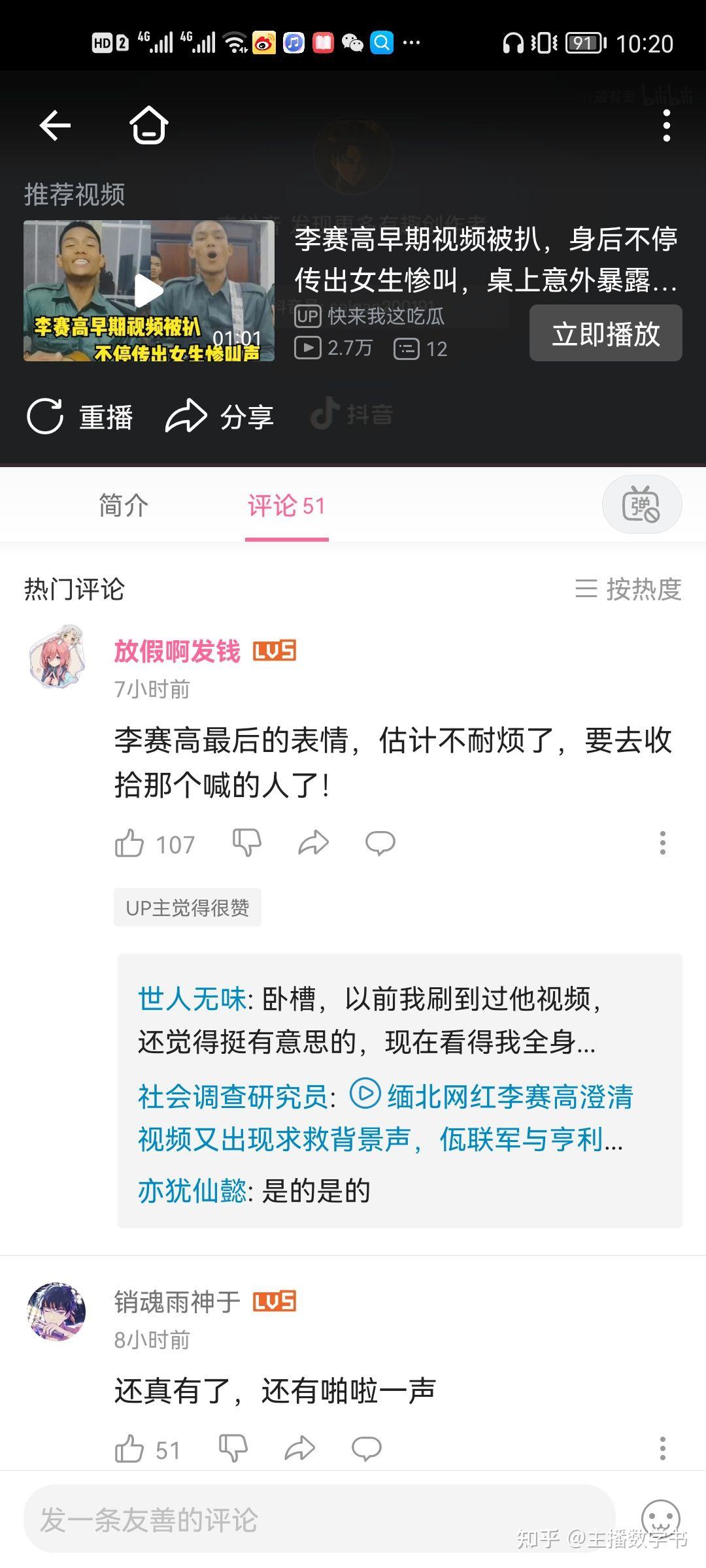The height and width of the screenshot is (1568, 706).
Task: Navigate back with the back arrow
Action: [54, 125]
